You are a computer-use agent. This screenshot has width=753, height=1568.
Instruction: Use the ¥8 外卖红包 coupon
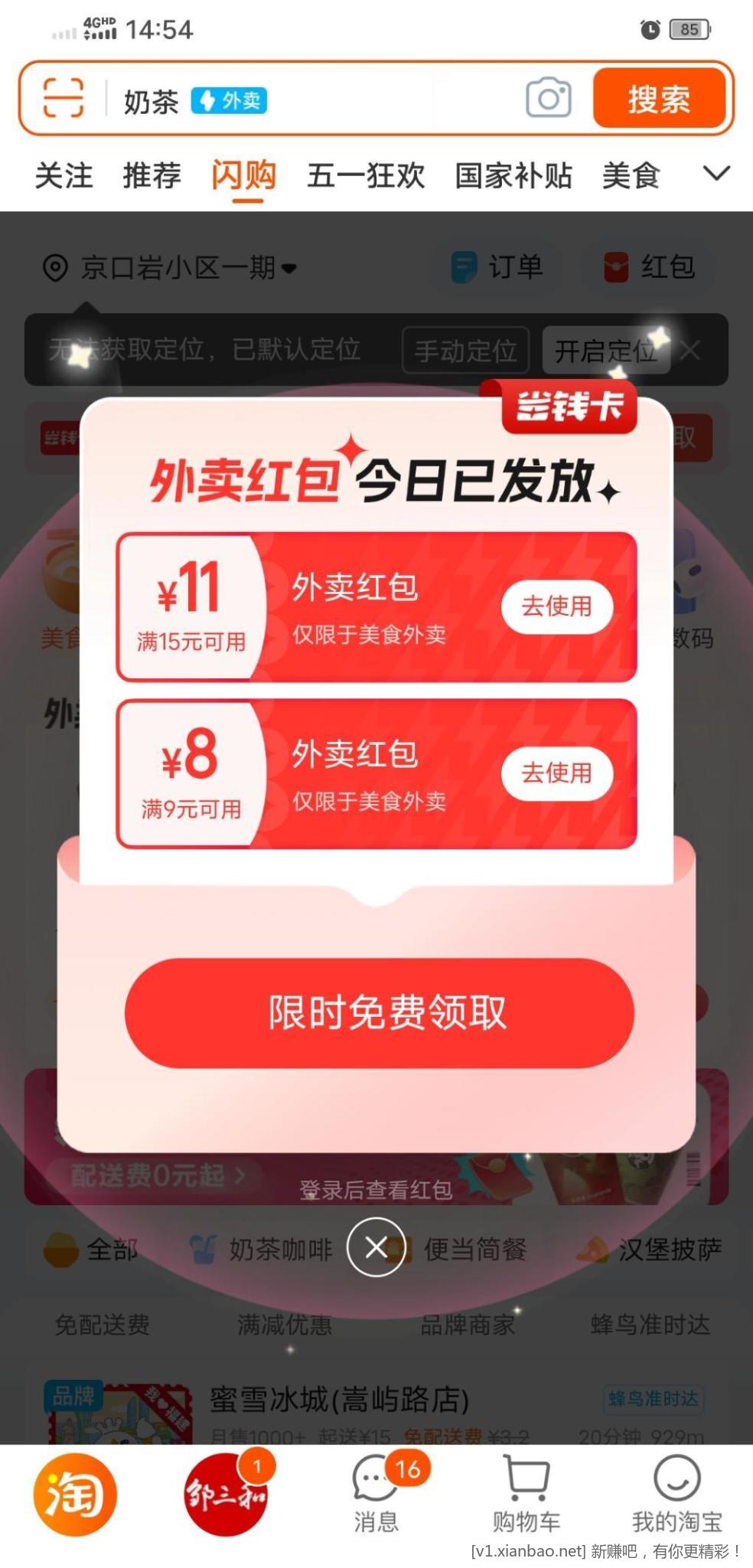pos(556,773)
